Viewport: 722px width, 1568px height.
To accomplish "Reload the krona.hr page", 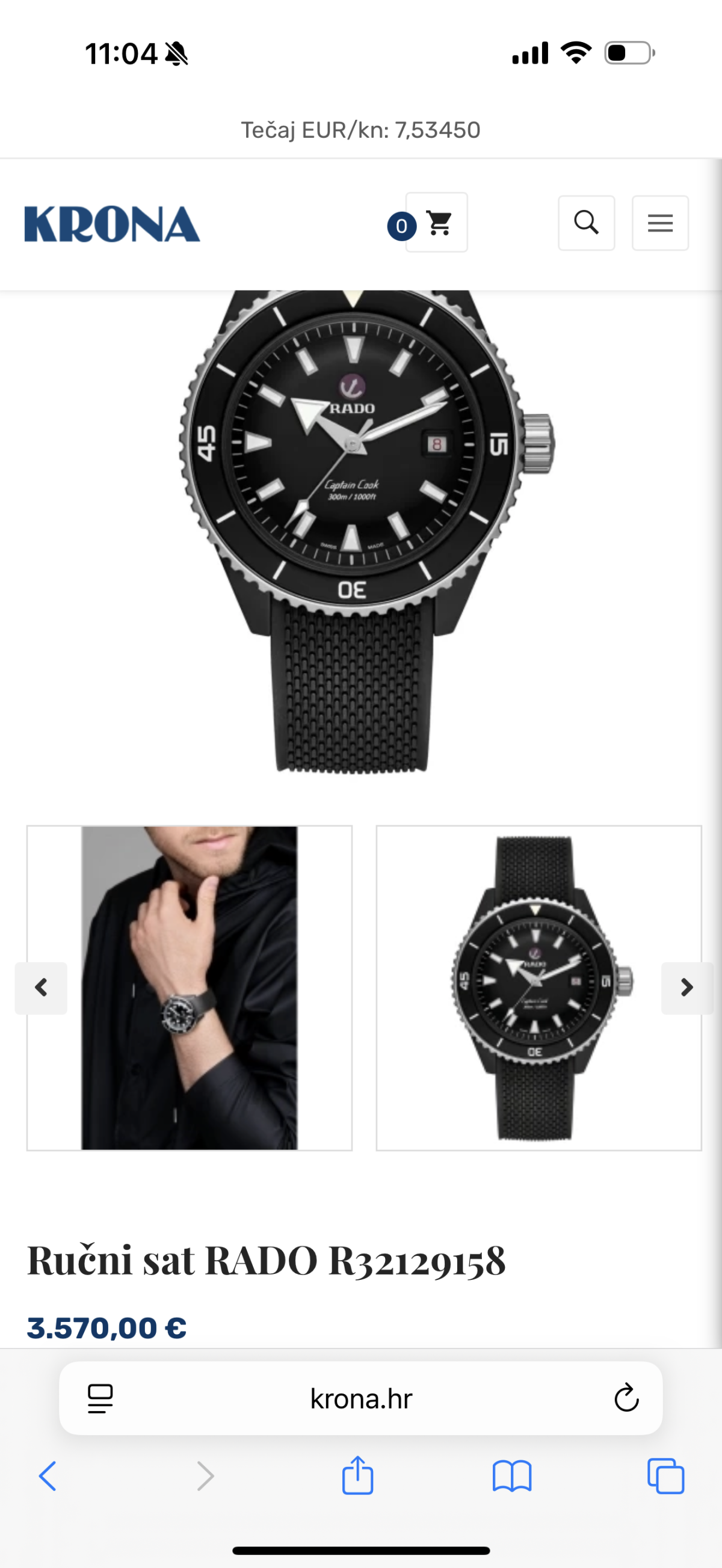I will point(626,1398).
